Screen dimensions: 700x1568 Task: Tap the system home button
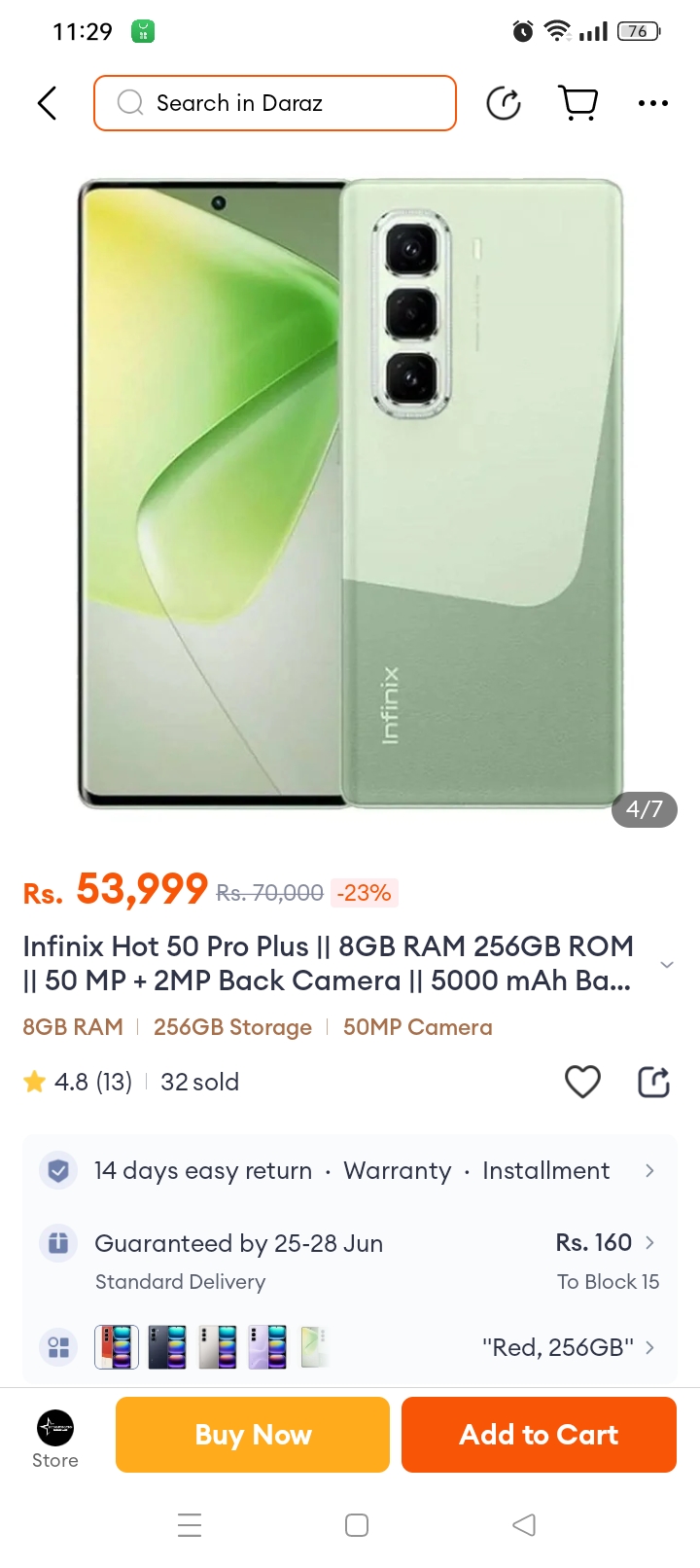tap(357, 1525)
